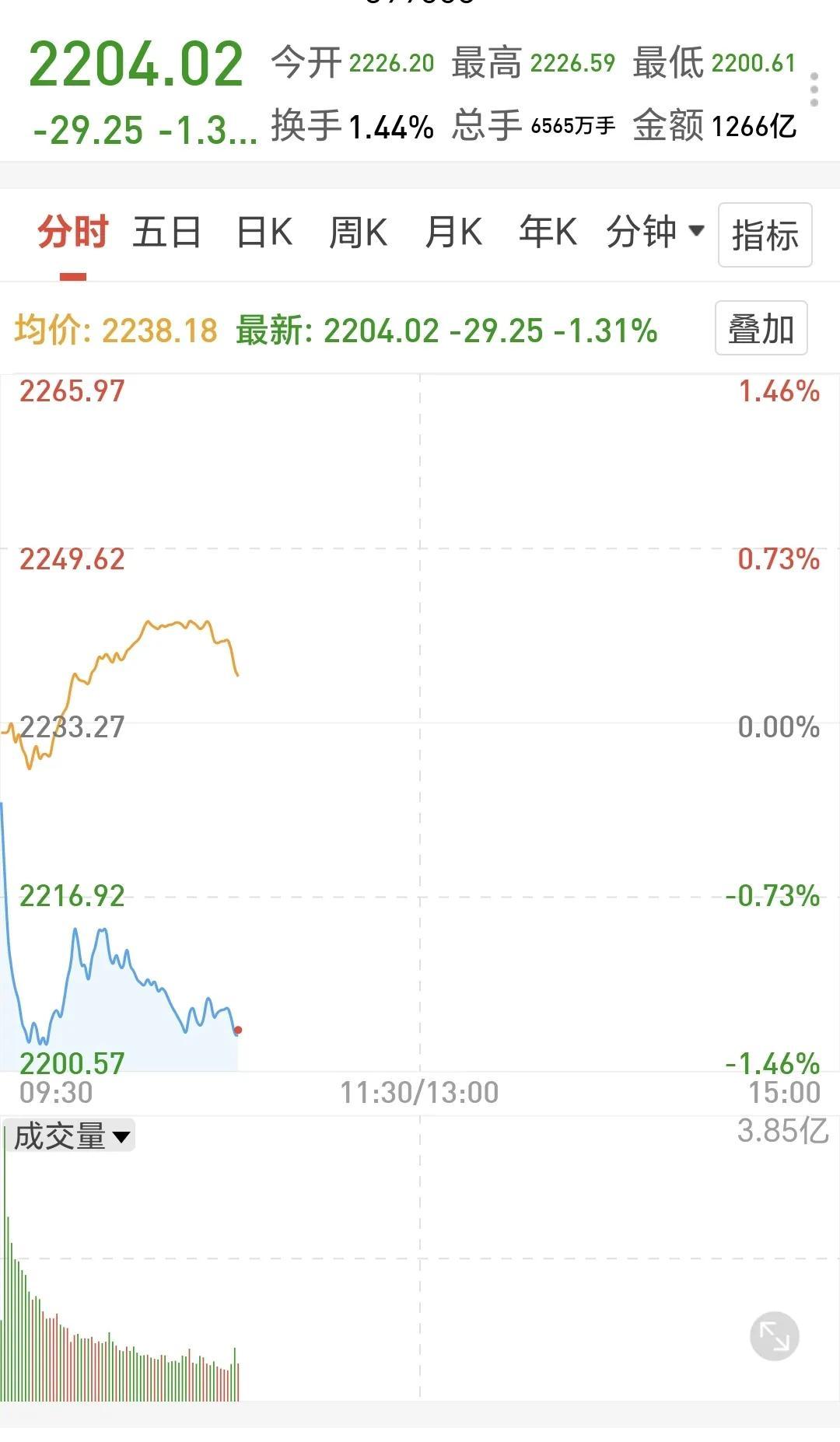
Task: Open the 年K yearly candlestick chart
Action: [548, 233]
